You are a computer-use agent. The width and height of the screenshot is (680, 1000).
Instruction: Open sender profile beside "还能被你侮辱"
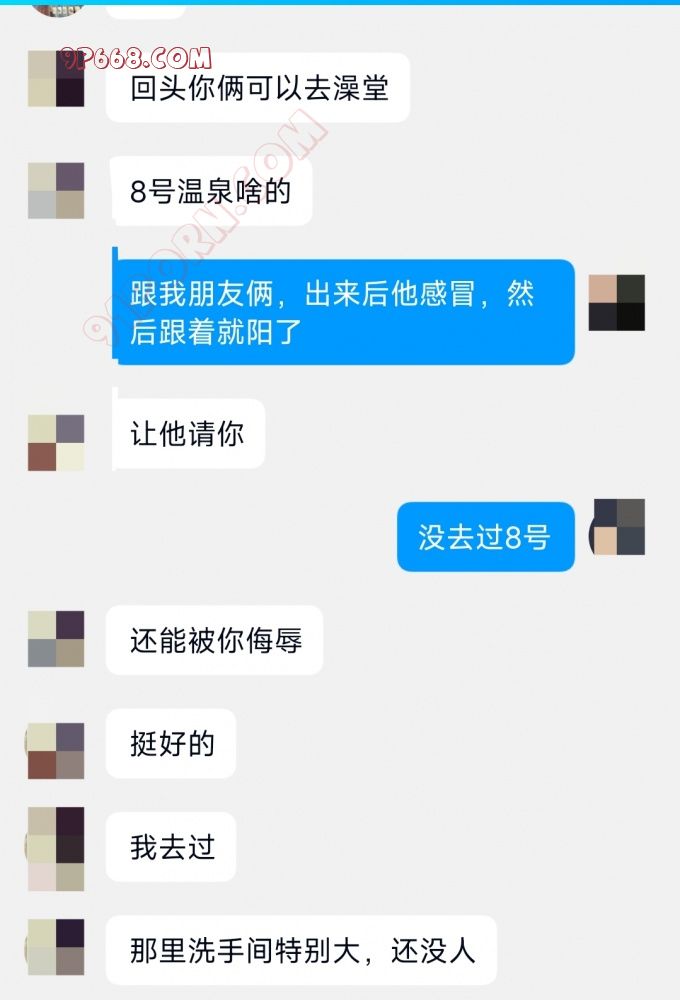(x=56, y=639)
